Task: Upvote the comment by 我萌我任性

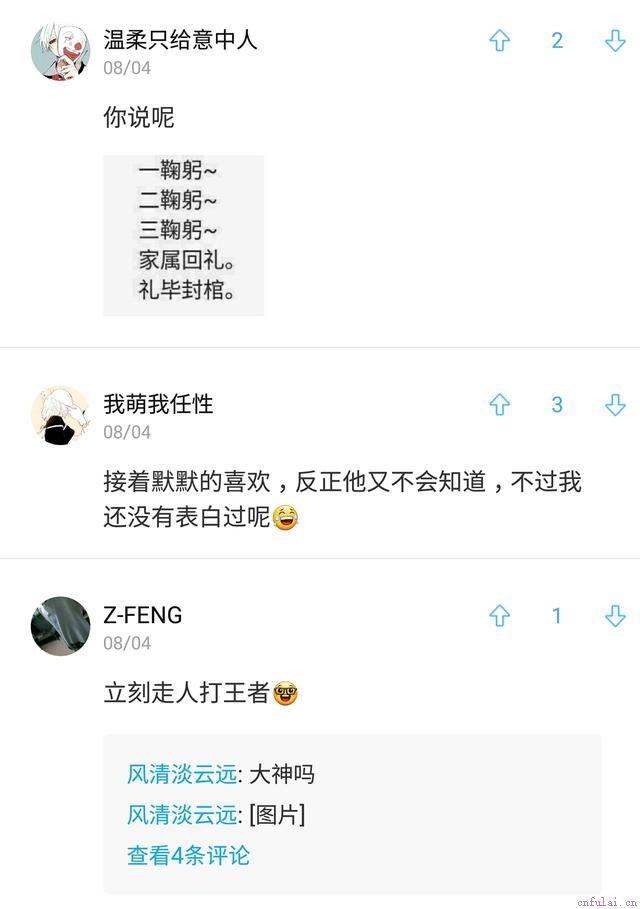Action: pos(499,405)
